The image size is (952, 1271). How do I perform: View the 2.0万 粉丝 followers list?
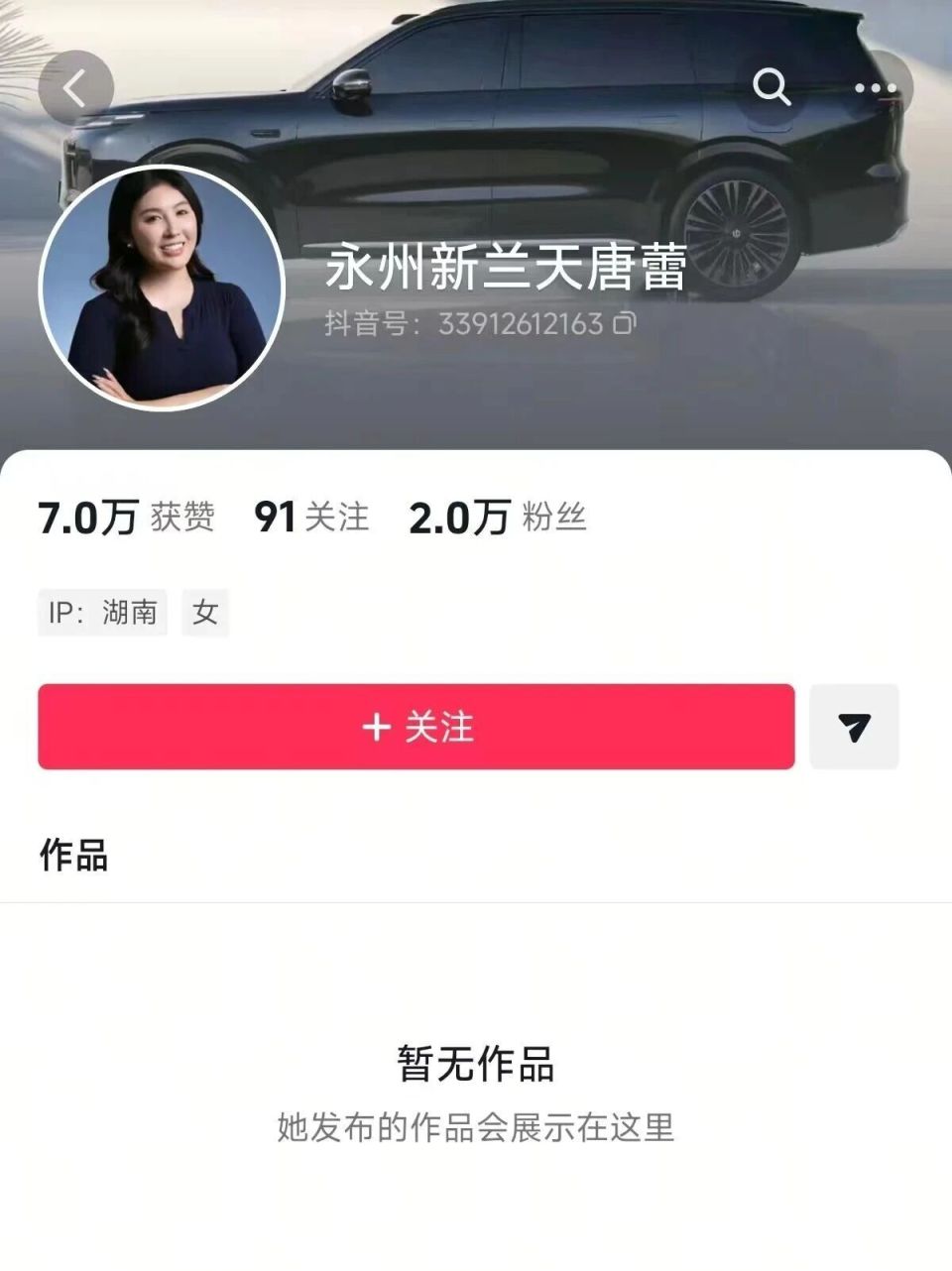(x=497, y=517)
